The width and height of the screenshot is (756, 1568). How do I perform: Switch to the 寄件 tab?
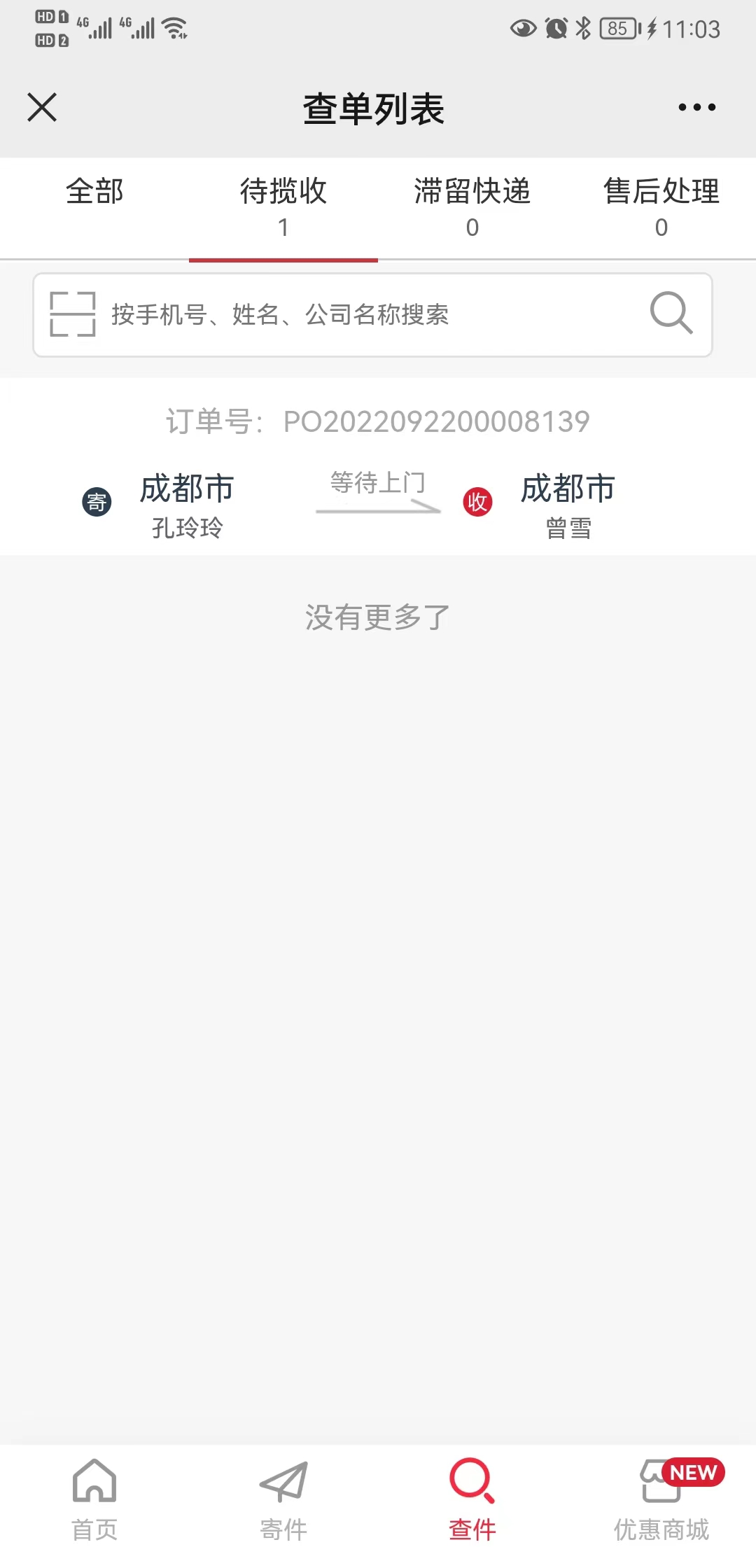coord(283,1500)
